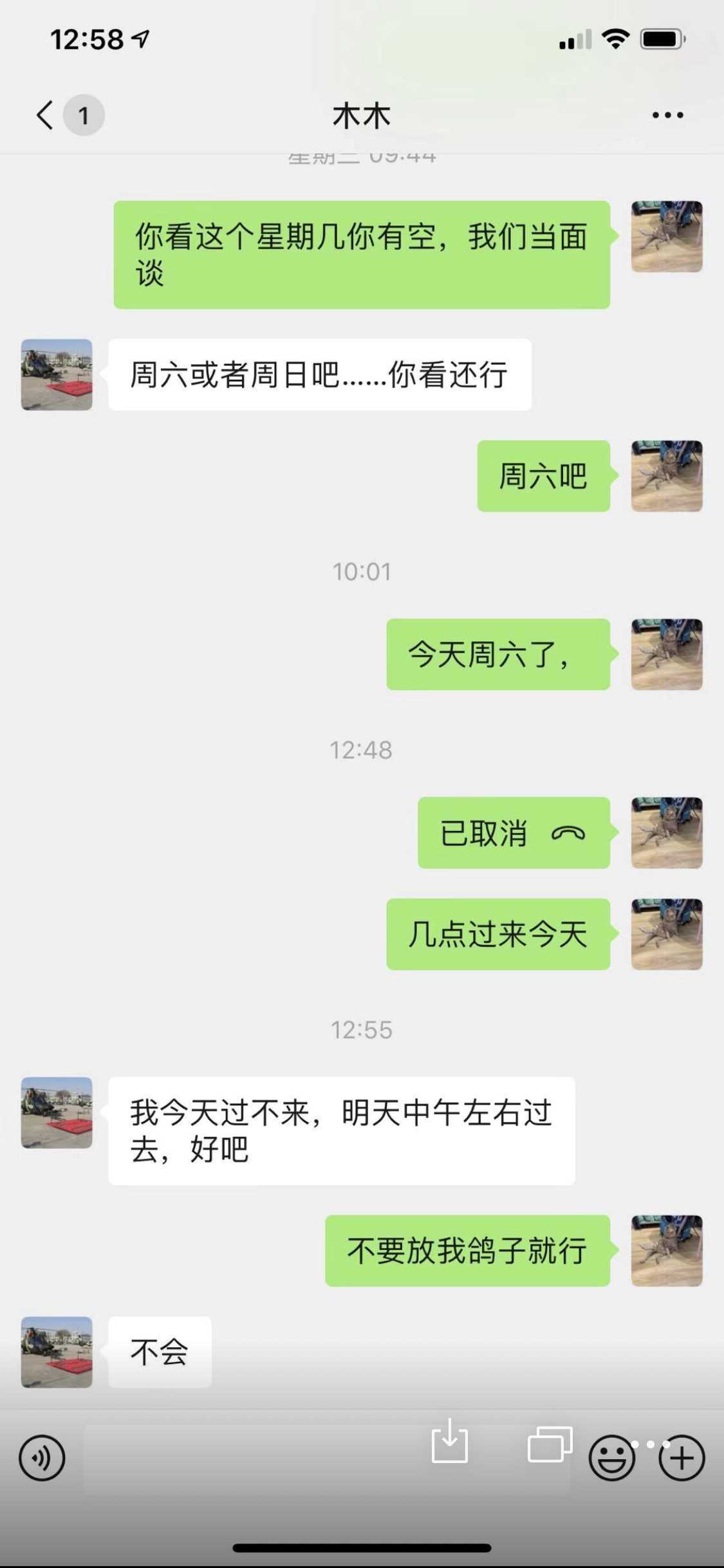
Task: Open my avatar beside 周六吧 message
Action: 666,476
